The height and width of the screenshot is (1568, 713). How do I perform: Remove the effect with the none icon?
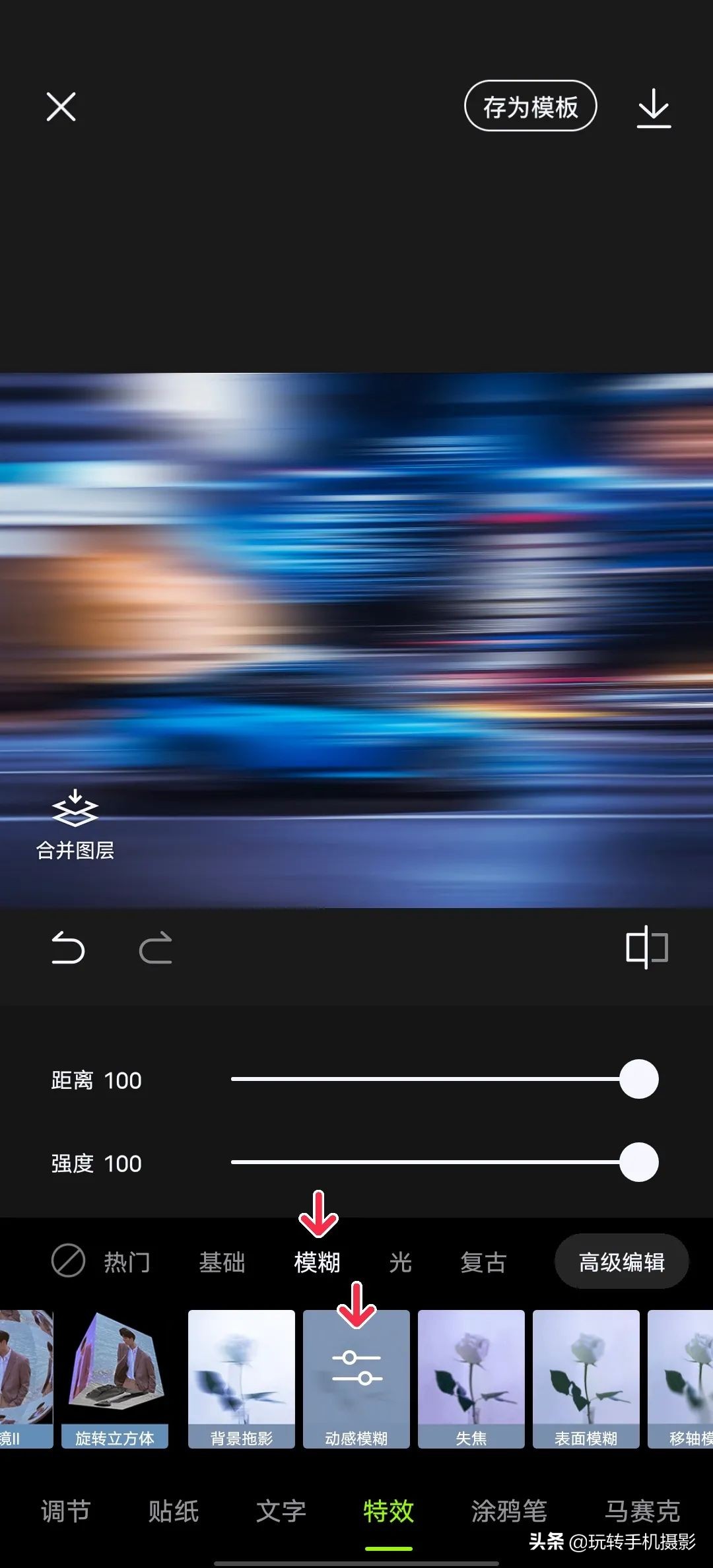(x=68, y=1260)
